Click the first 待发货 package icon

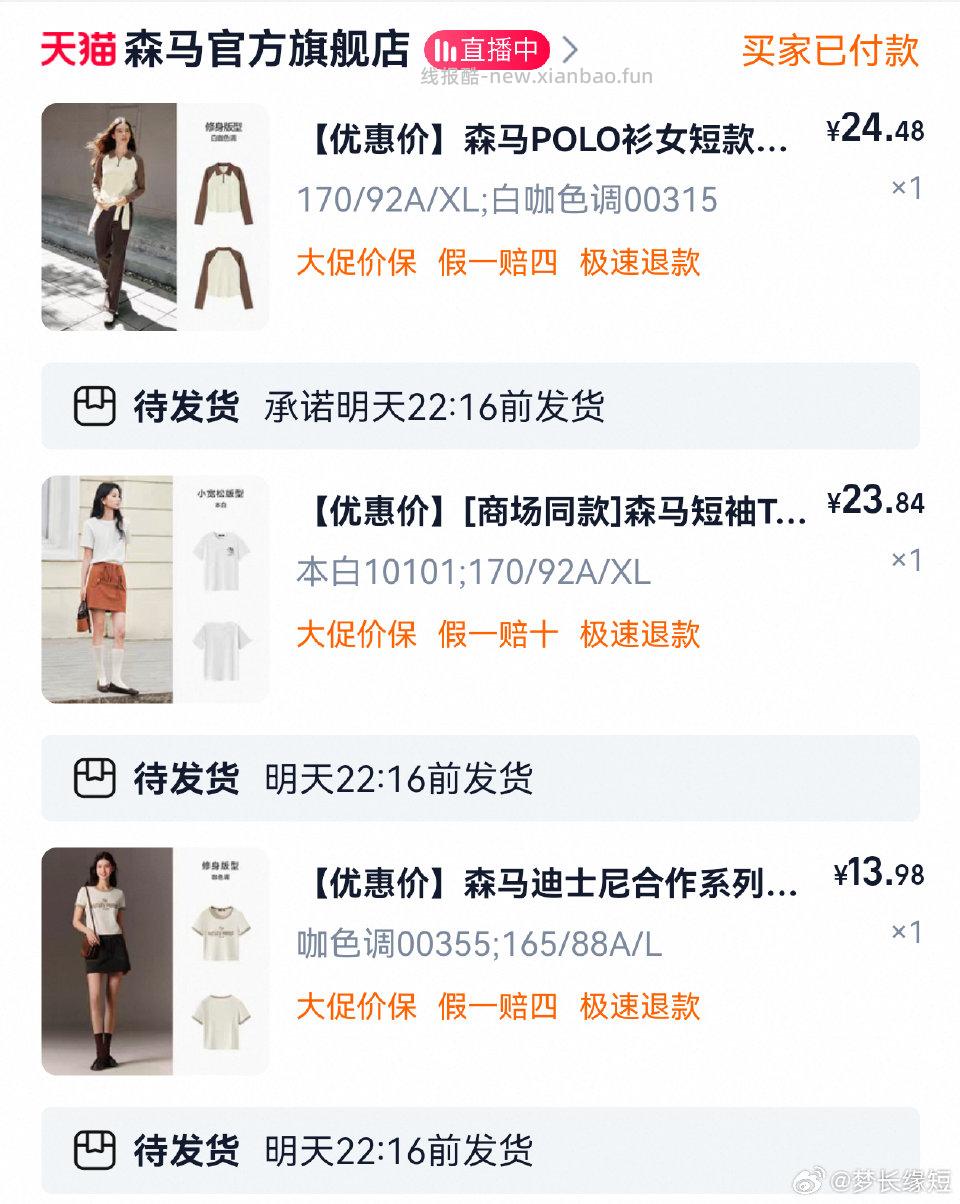[x=95, y=402]
